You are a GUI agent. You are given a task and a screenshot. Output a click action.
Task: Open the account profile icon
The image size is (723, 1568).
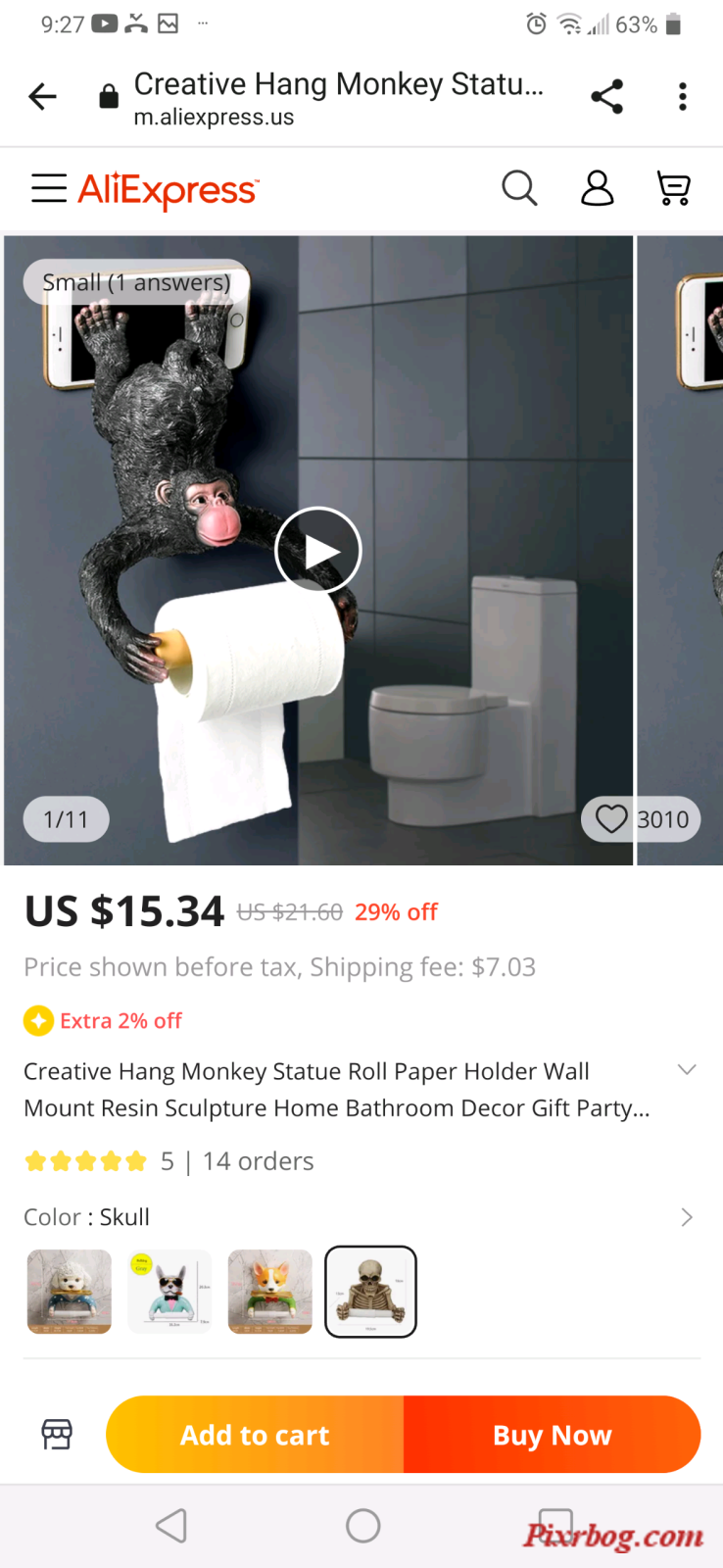[597, 187]
